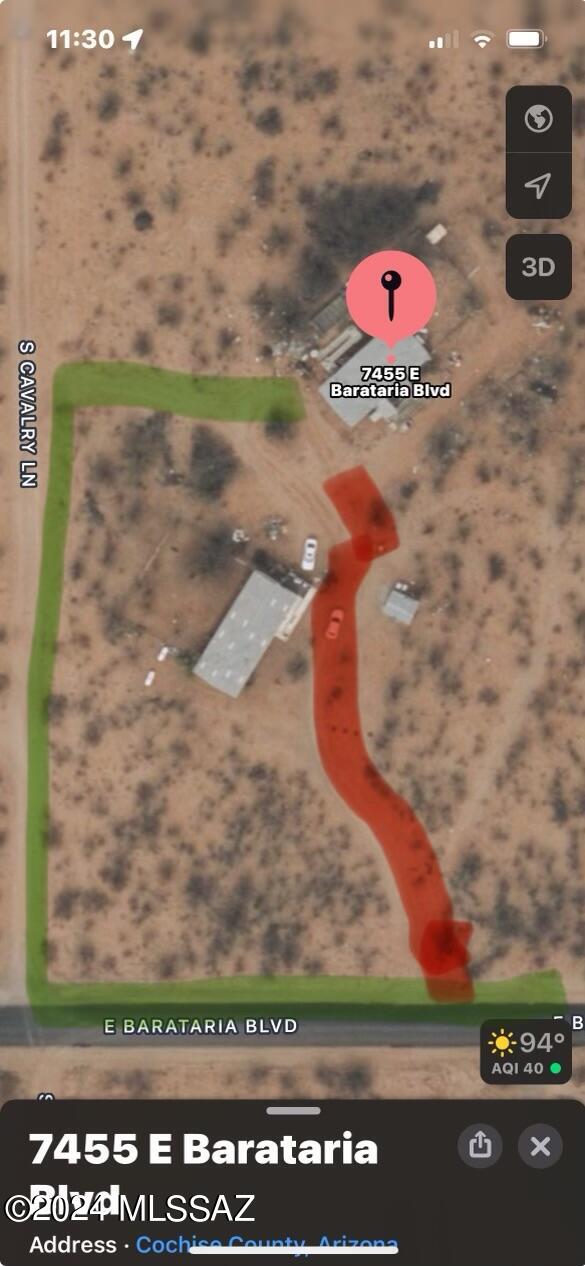585x1266 pixels.
Task: Close the place card
Action: 540,1146
